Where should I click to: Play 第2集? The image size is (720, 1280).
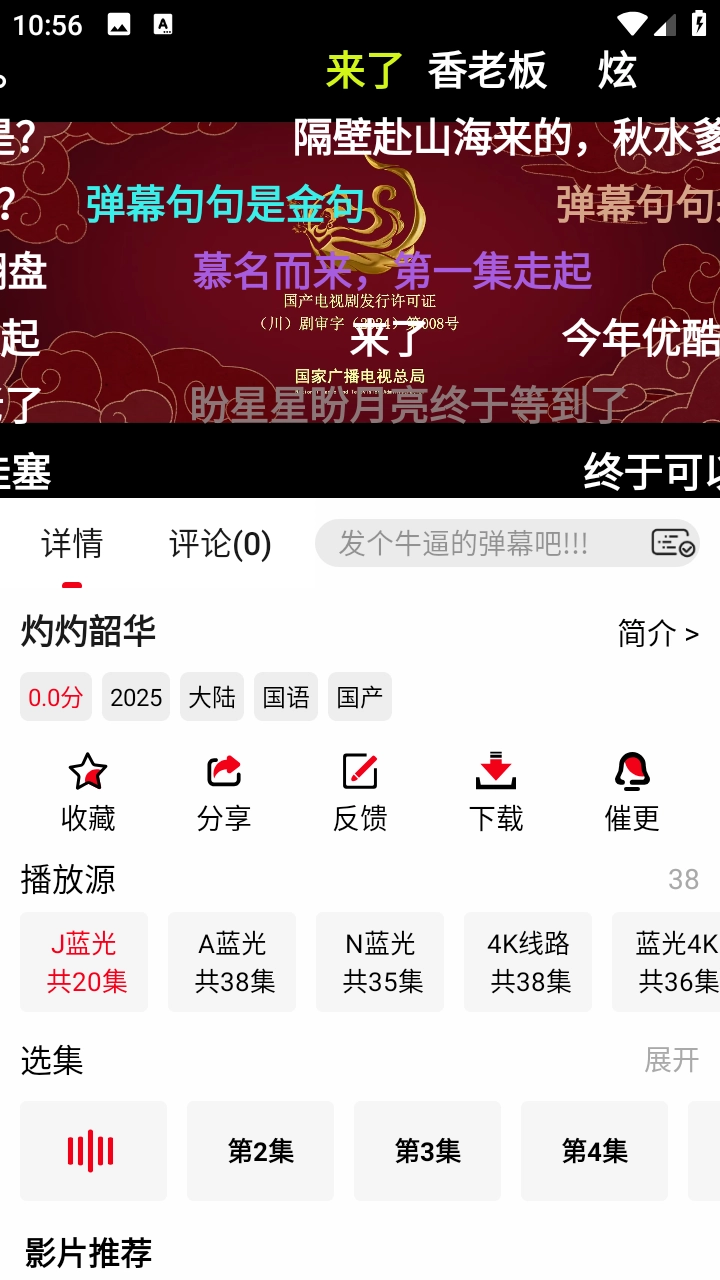pos(260,1150)
